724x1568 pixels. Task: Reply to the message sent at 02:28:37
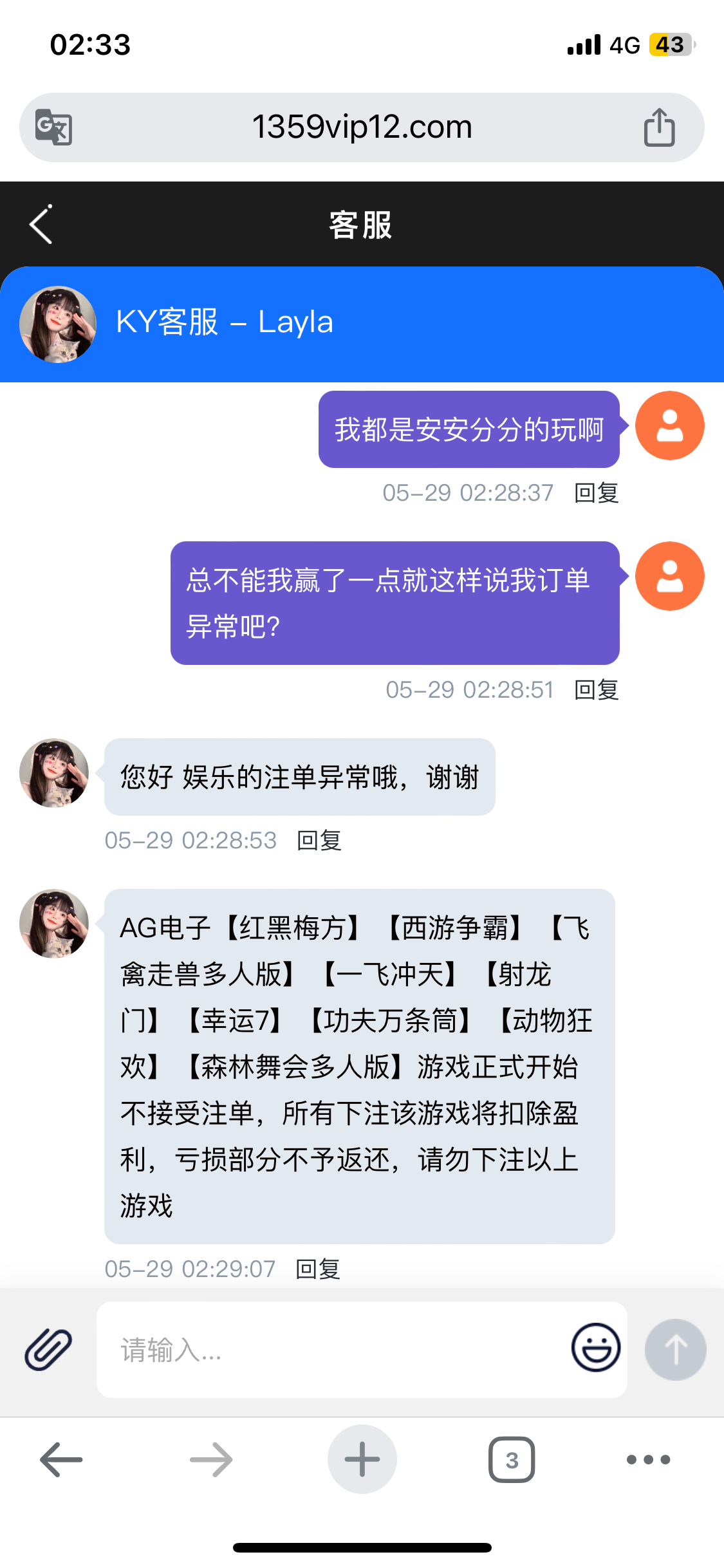tap(596, 493)
